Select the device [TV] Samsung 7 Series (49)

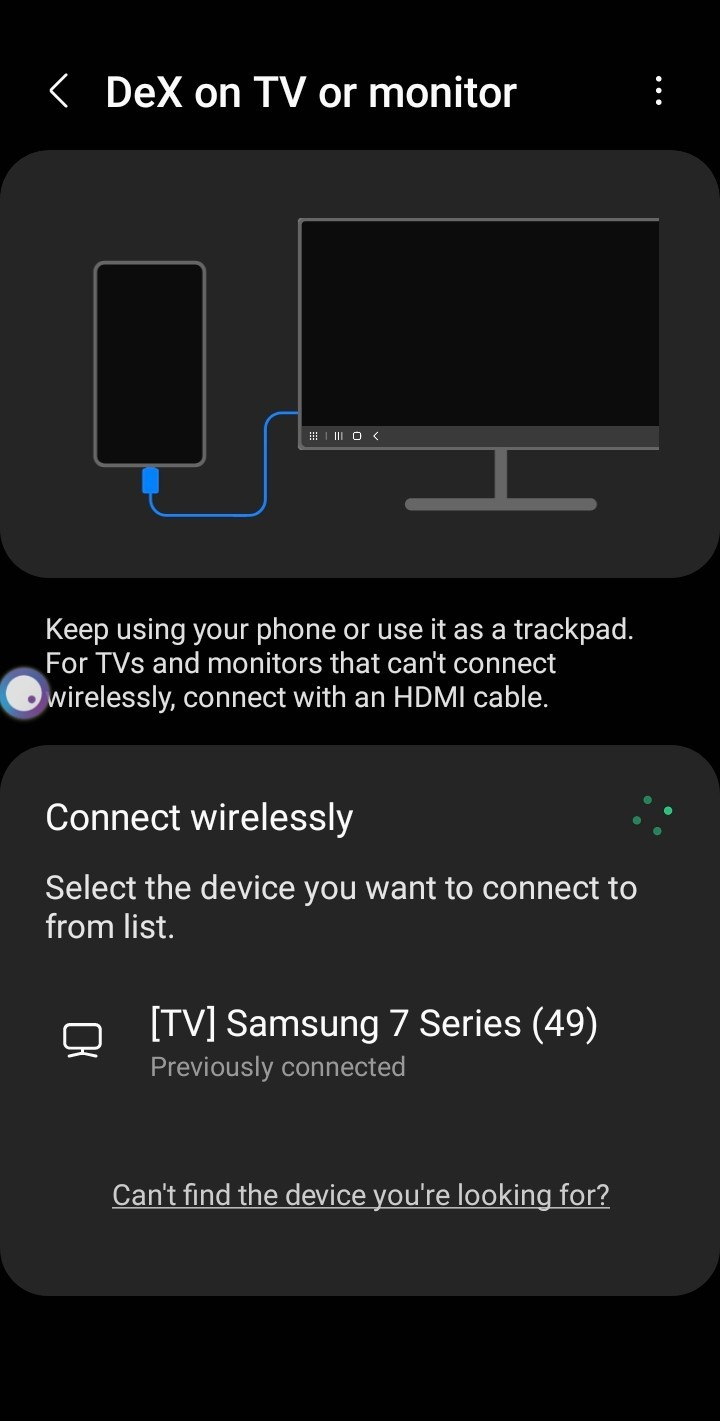coord(374,1023)
